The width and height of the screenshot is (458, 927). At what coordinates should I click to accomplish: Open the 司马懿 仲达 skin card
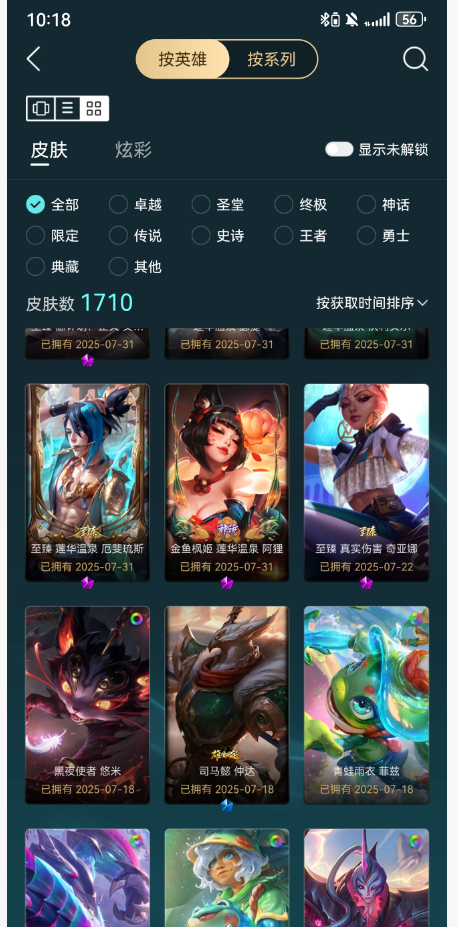click(x=227, y=705)
